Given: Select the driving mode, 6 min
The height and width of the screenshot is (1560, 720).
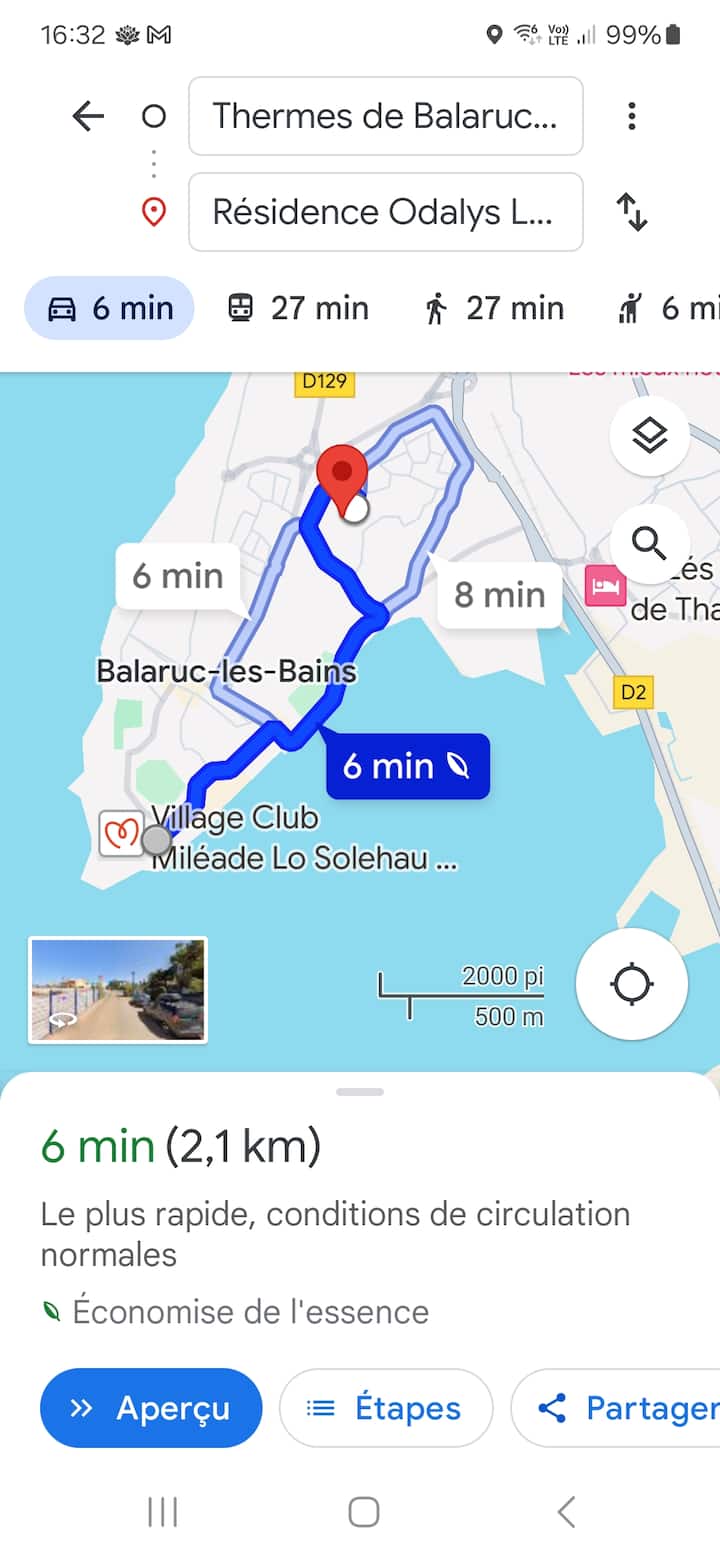Looking at the screenshot, I should [110, 309].
